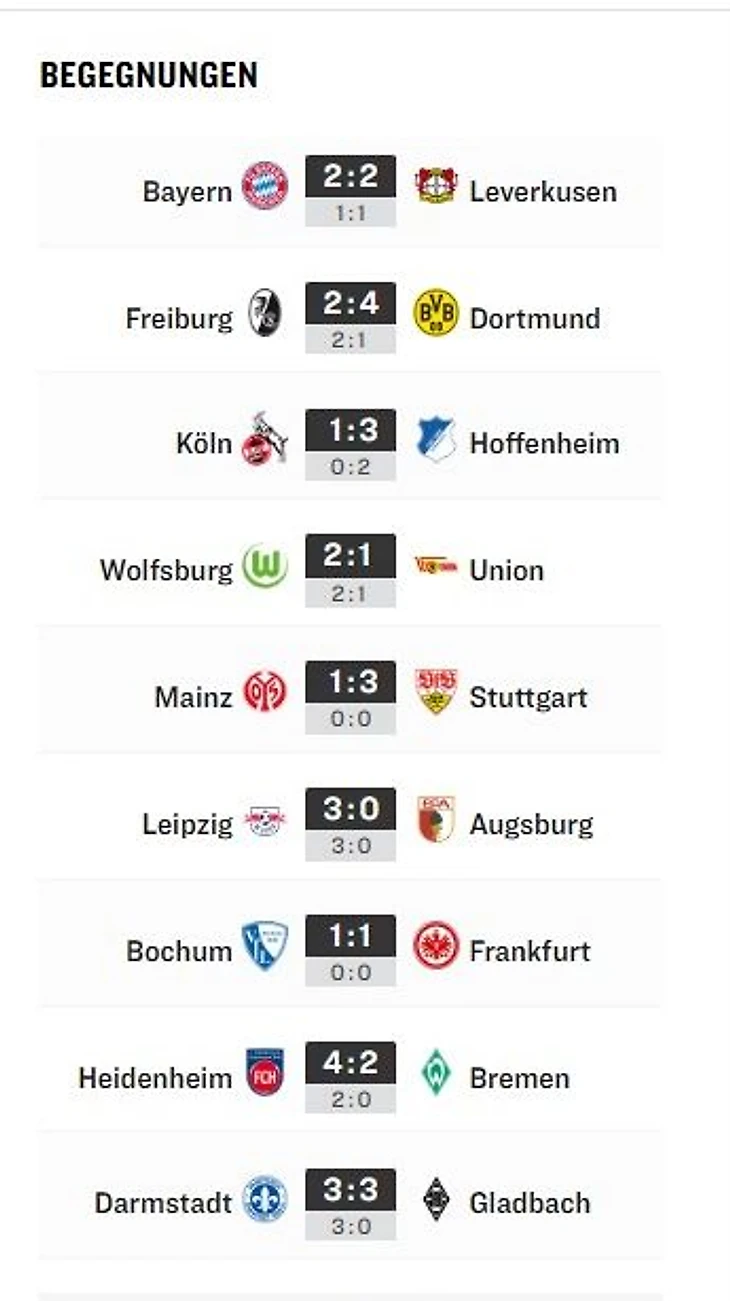Select the Wolfsburg vs Union match
730x1301 pixels.
click(x=350, y=570)
